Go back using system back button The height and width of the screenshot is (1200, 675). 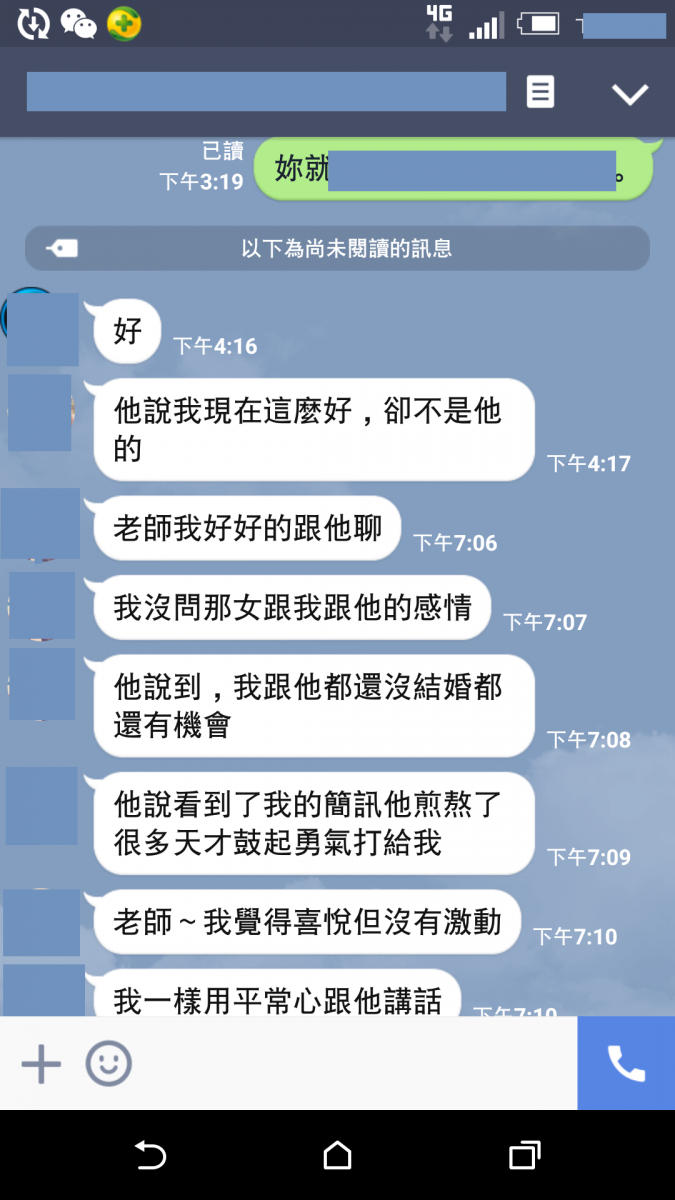click(150, 1156)
